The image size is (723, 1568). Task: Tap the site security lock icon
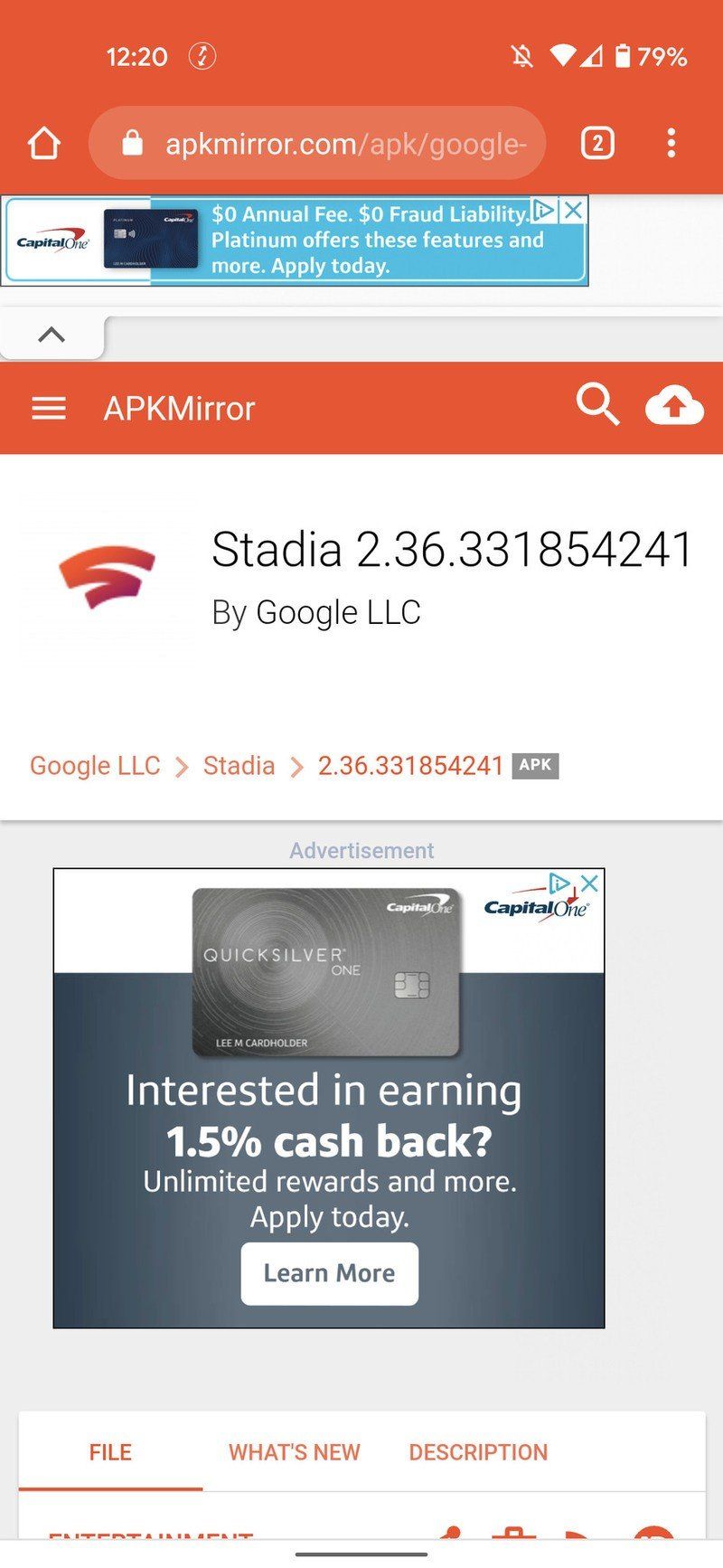(132, 142)
